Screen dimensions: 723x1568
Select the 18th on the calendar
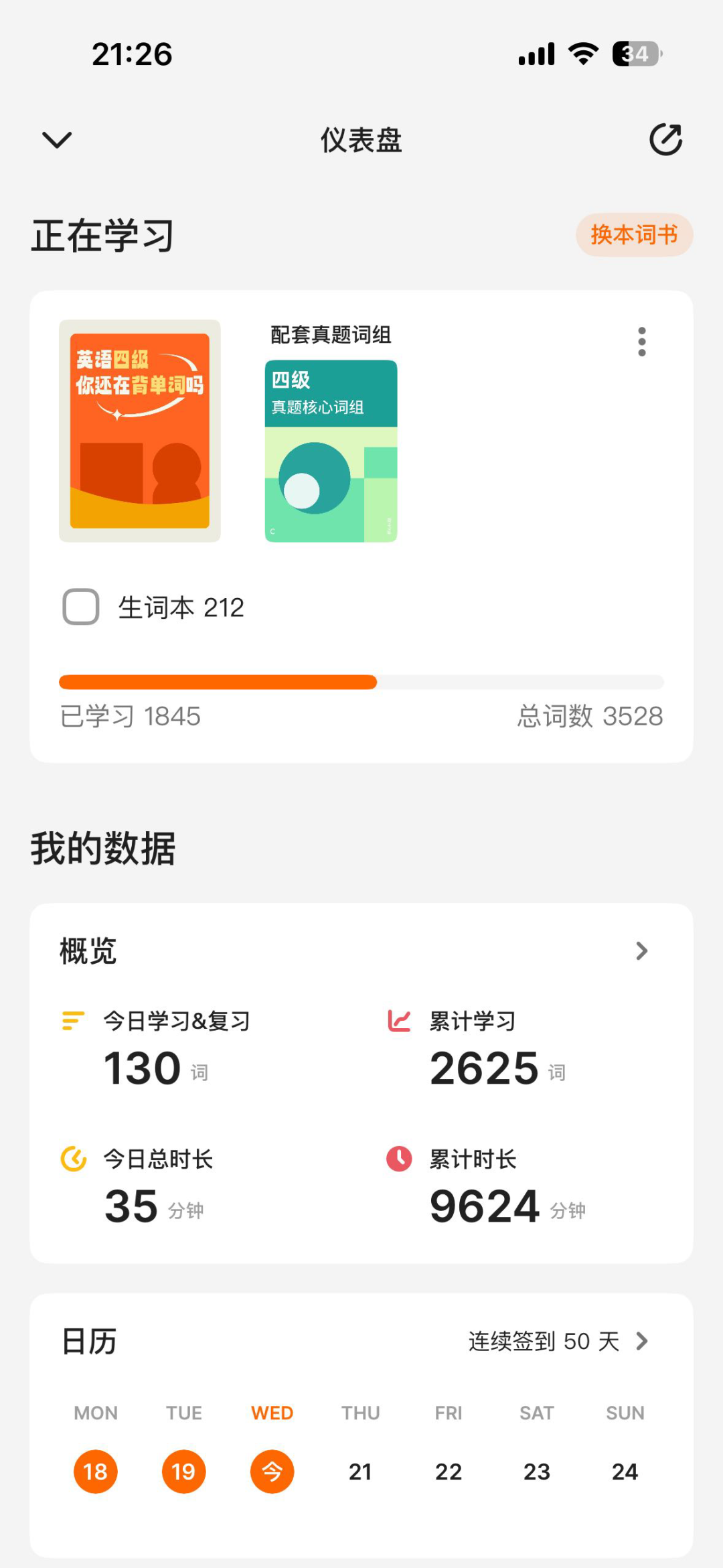(x=96, y=1472)
